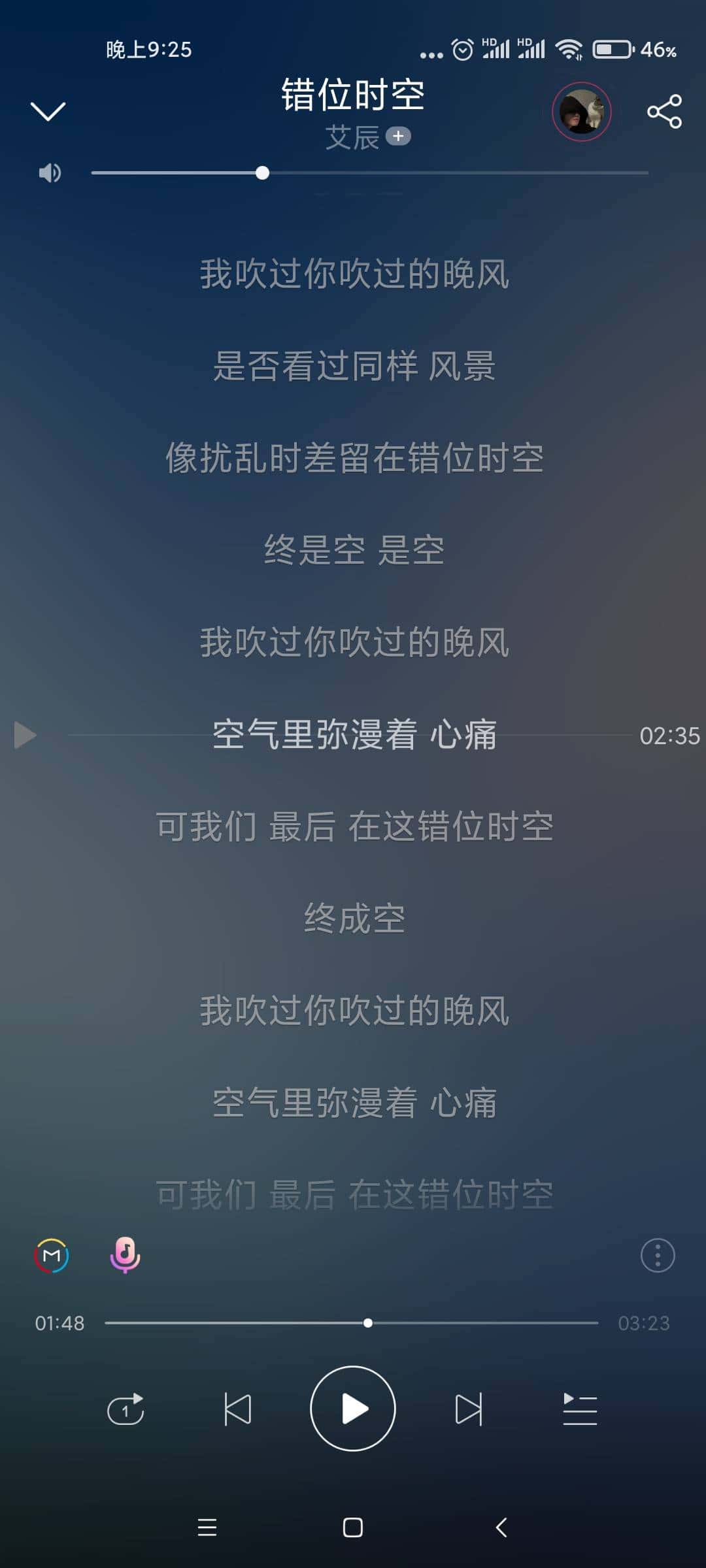The width and height of the screenshot is (706, 1568).
Task: Select the lyric line 终成空
Action: [354, 919]
